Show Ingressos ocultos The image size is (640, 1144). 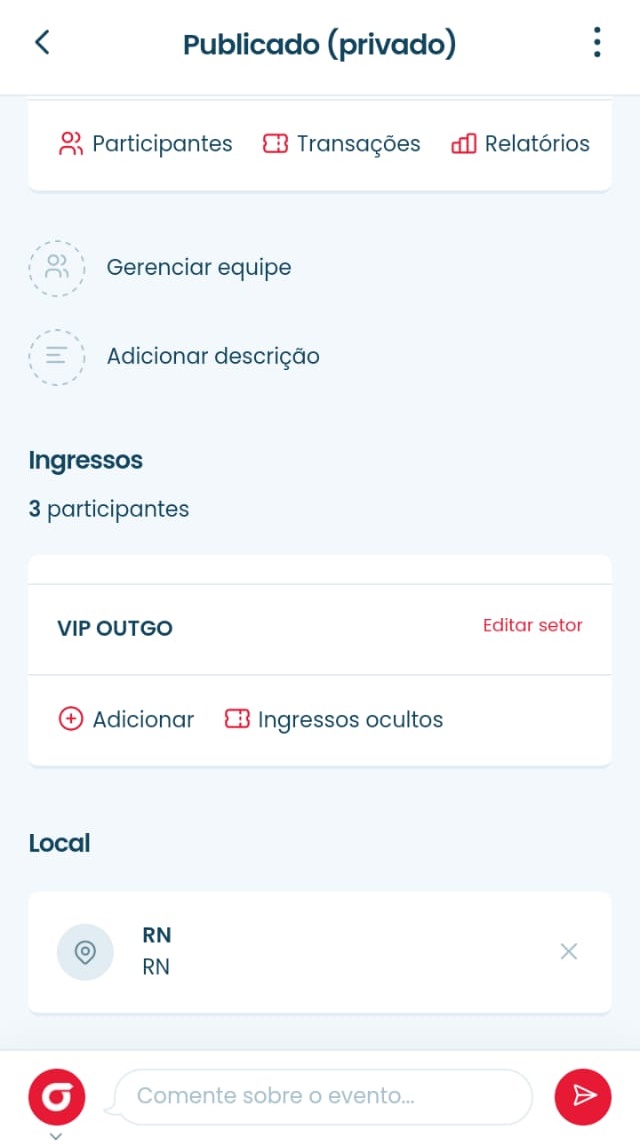(334, 720)
